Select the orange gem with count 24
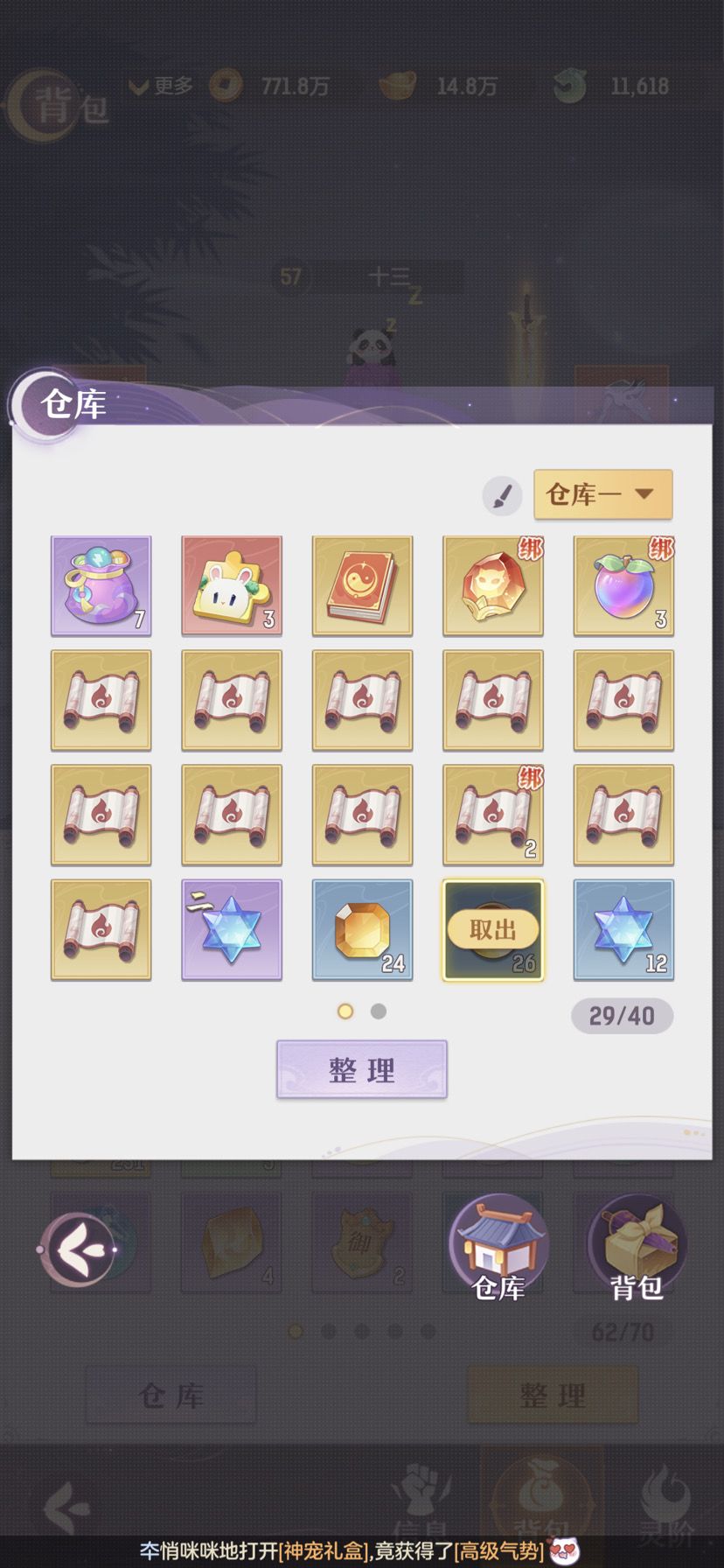 [362, 929]
